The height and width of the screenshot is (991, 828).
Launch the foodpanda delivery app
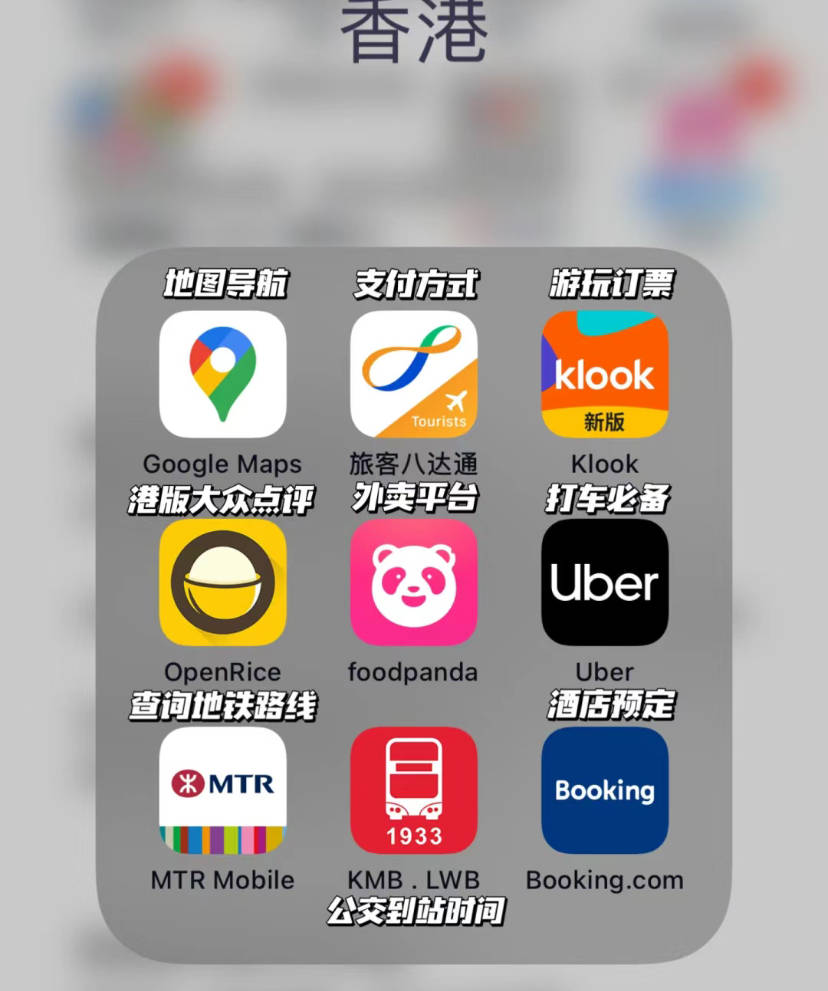pyautogui.click(x=413, y=582)
